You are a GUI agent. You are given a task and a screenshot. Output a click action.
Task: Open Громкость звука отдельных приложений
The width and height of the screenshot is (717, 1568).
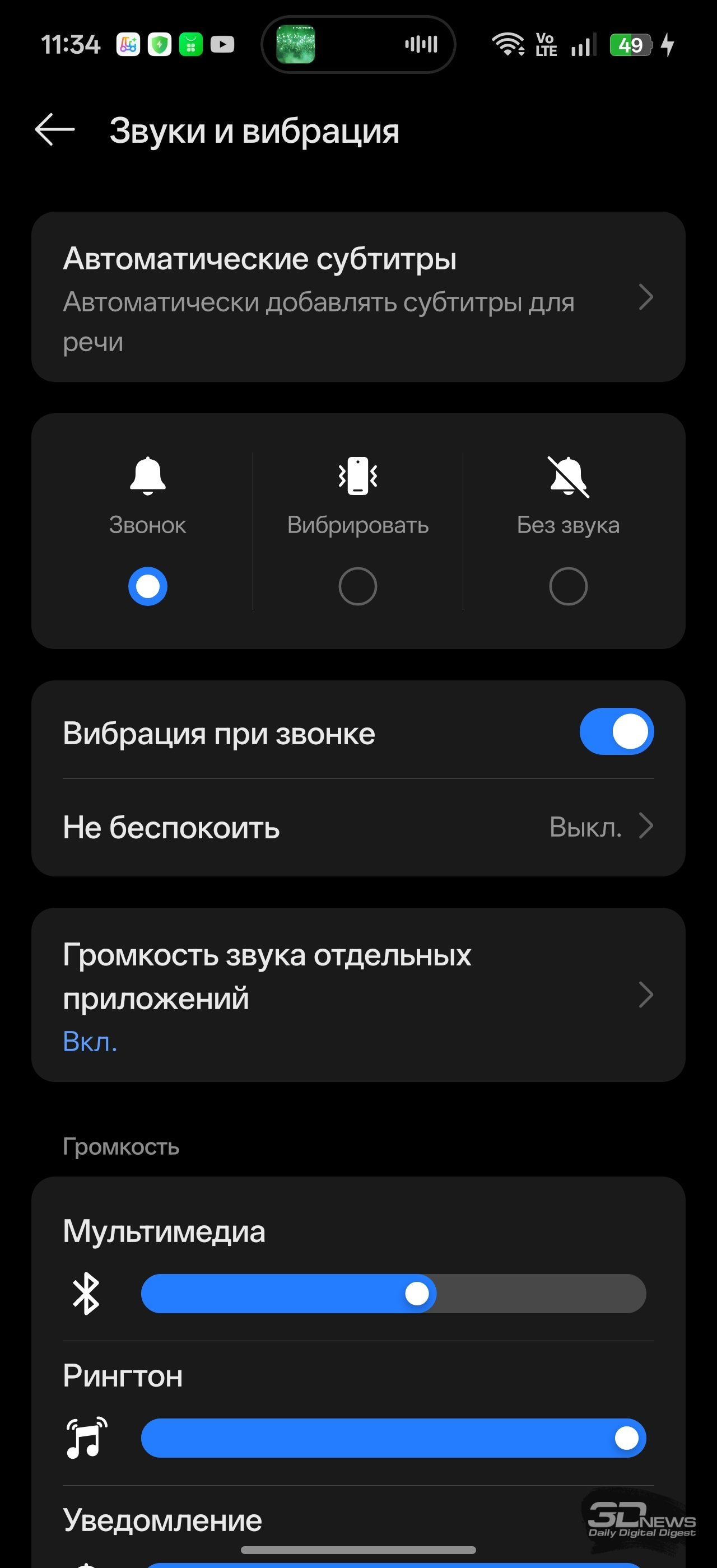click(358, 995)
